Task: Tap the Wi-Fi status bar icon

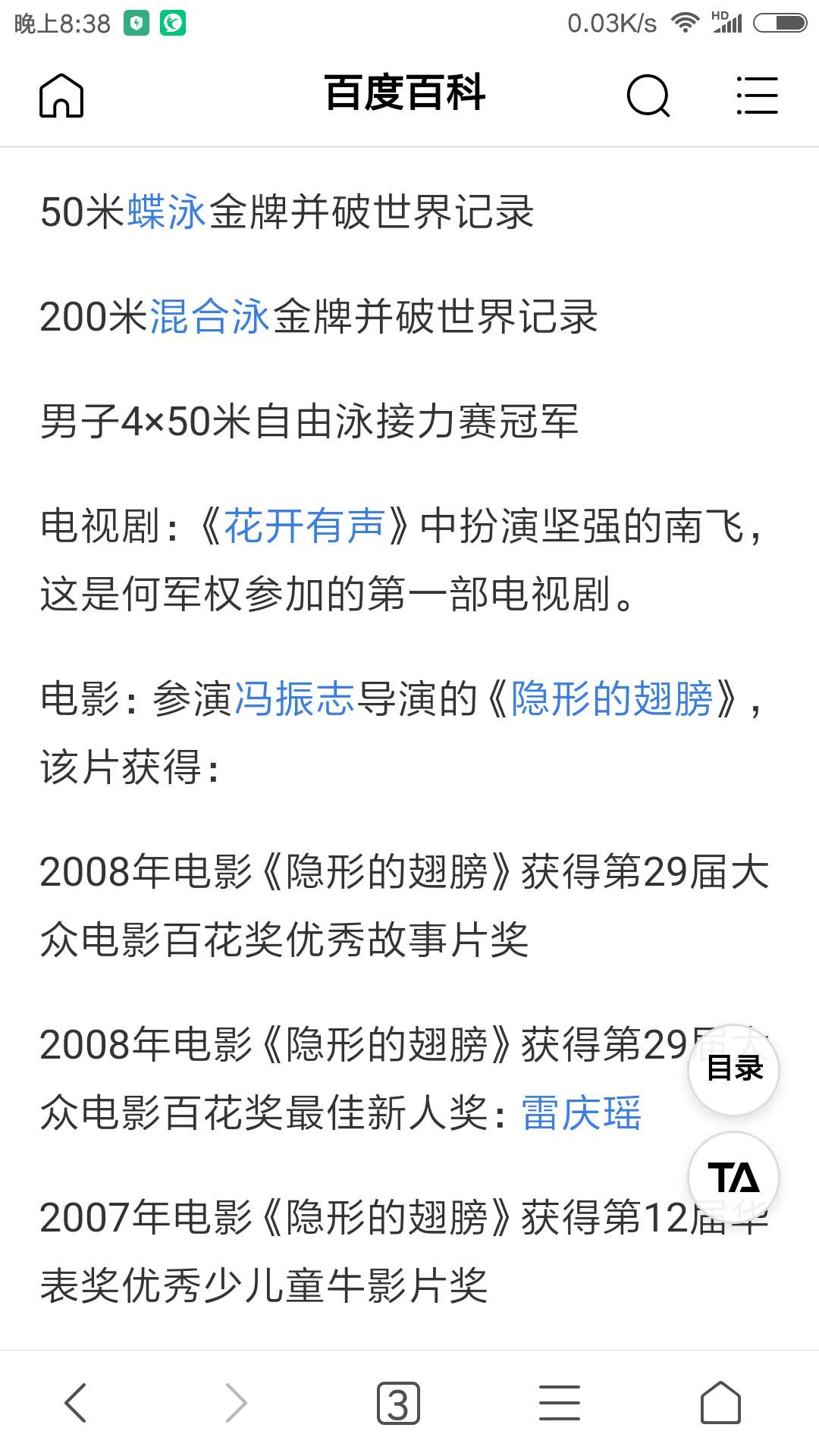Action: tap(685, 22)
